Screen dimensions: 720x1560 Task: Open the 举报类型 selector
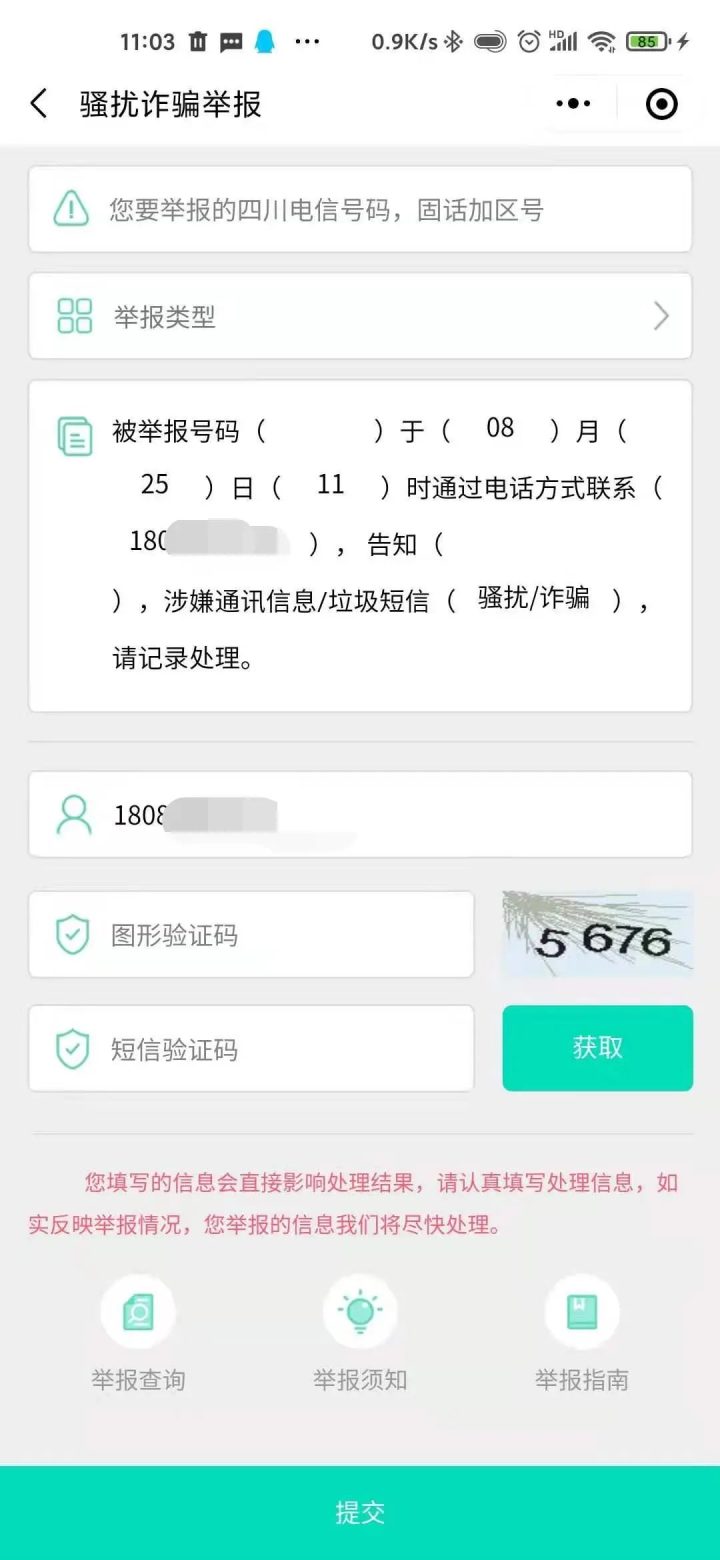tap(360, 316)
